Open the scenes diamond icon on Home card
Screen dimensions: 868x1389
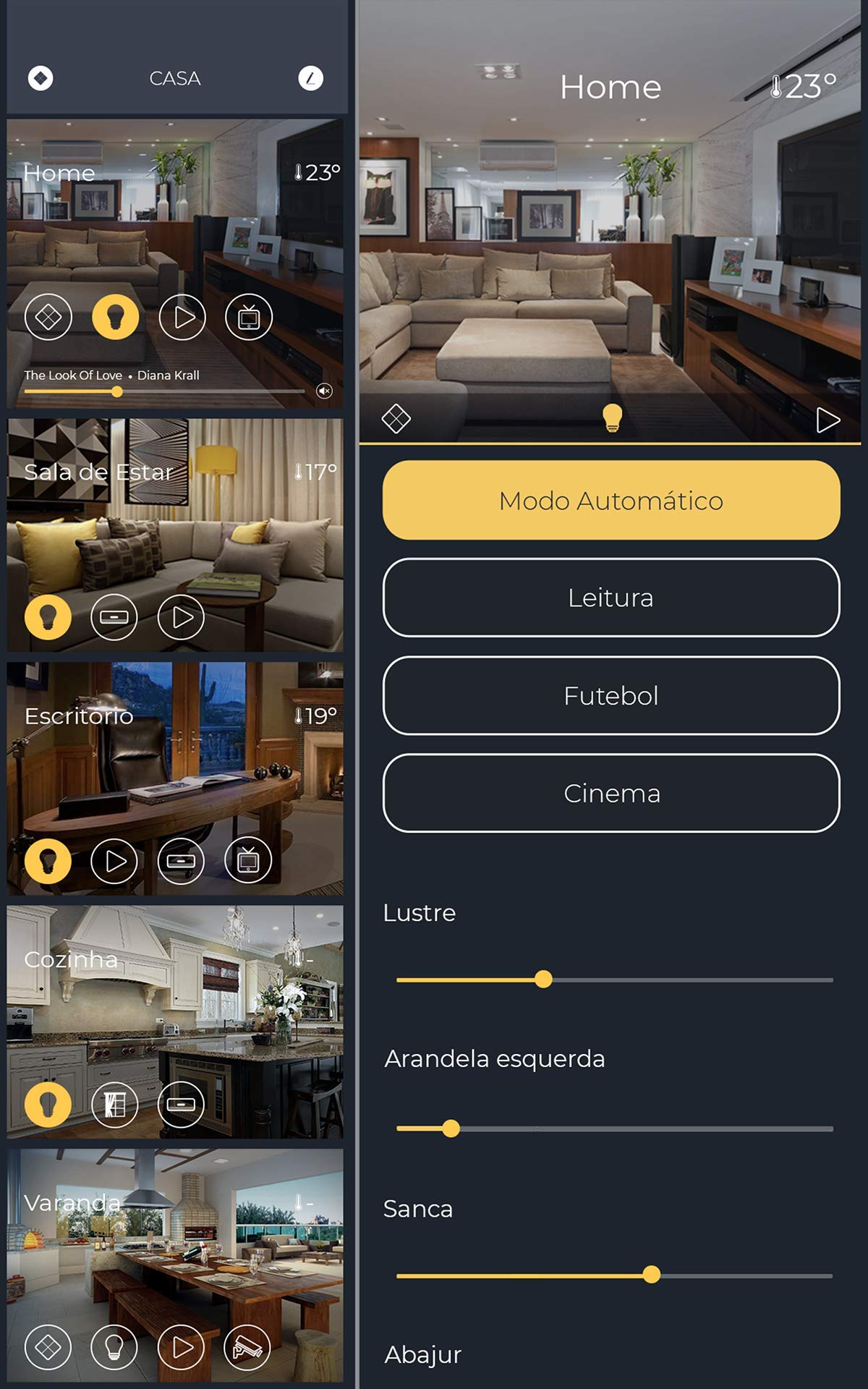click(x=47, y=316)
